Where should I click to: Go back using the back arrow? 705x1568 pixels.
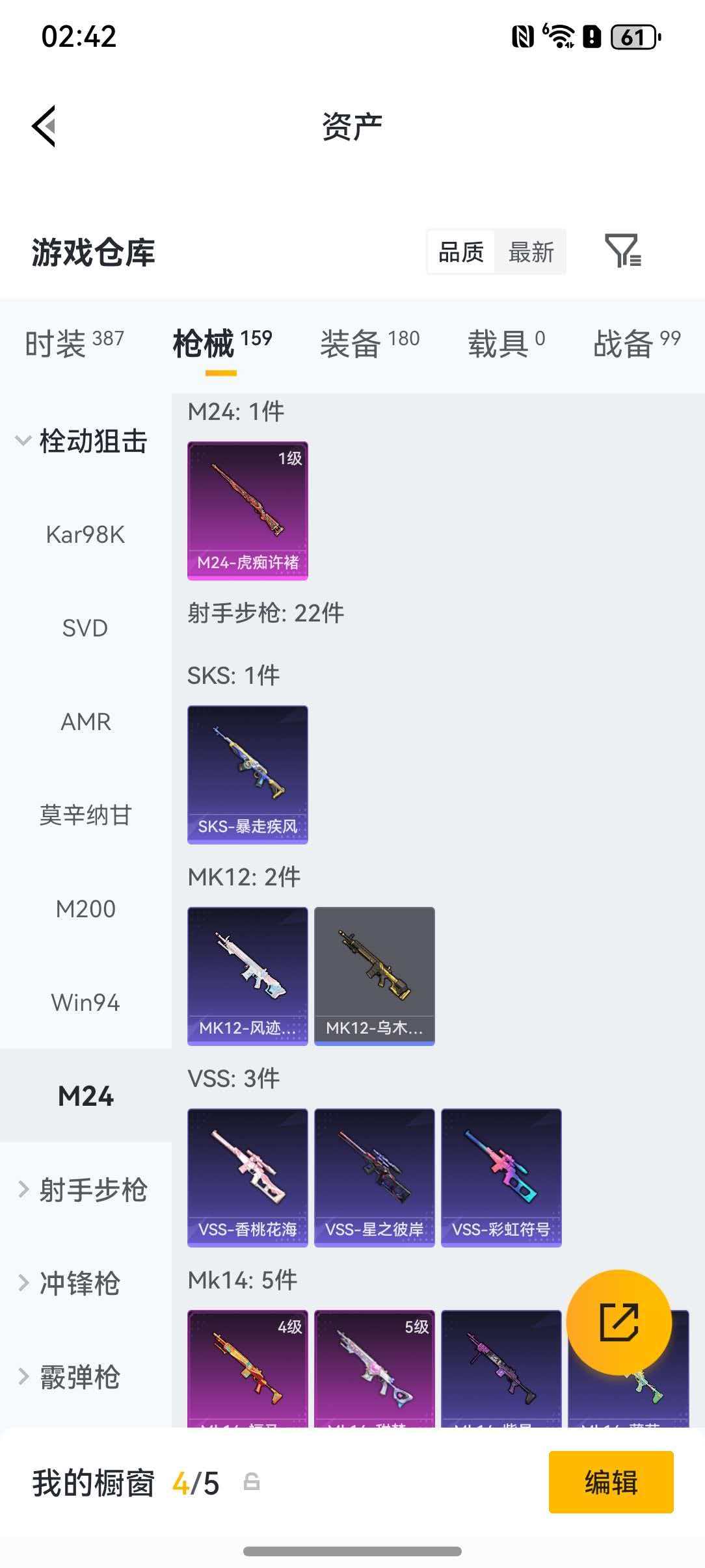(x=44, y=127)
